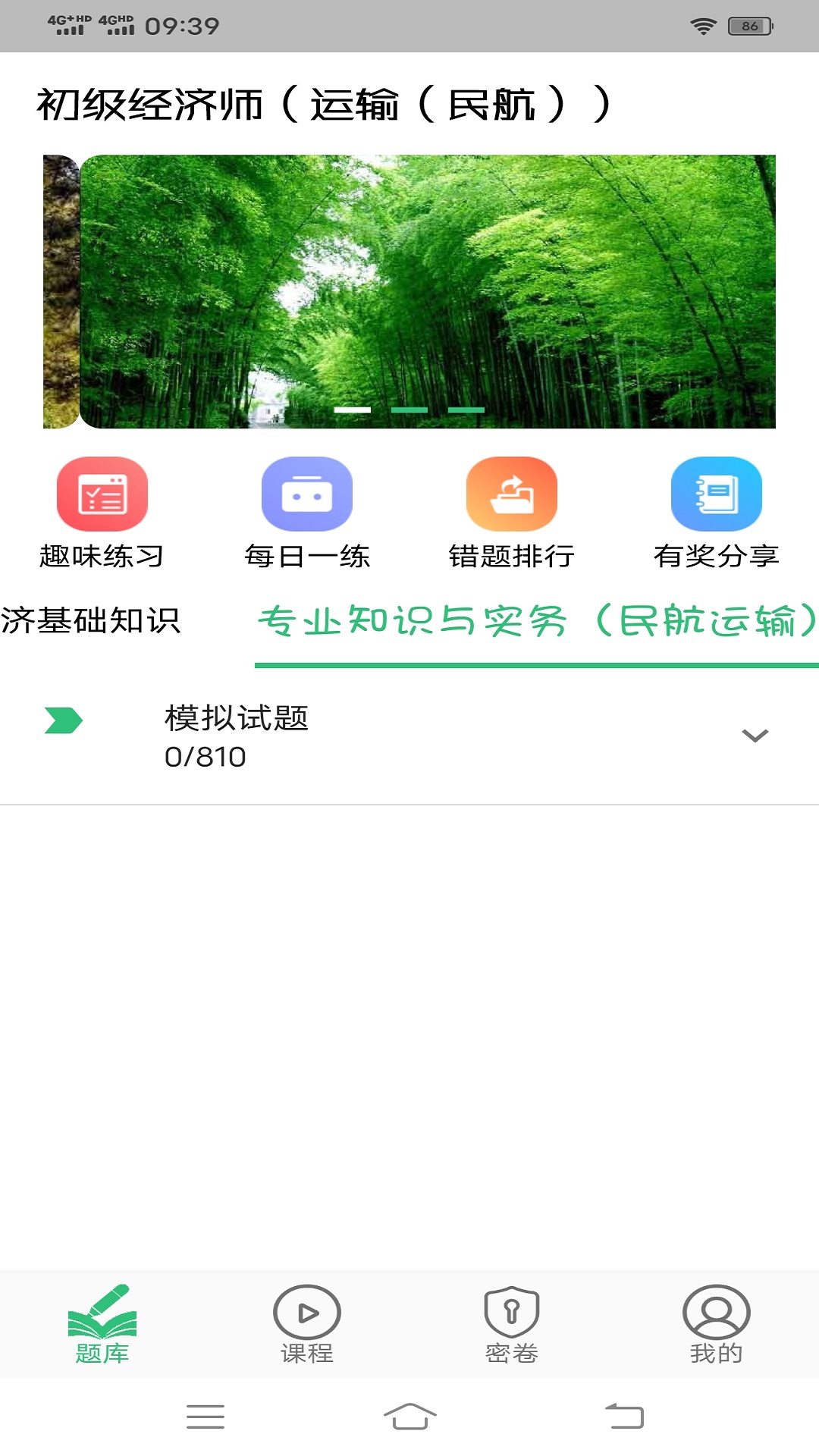Go to the 密卷 tab
The height and width of the screenshot is (1456, 819).
(x=511, y=1324)
